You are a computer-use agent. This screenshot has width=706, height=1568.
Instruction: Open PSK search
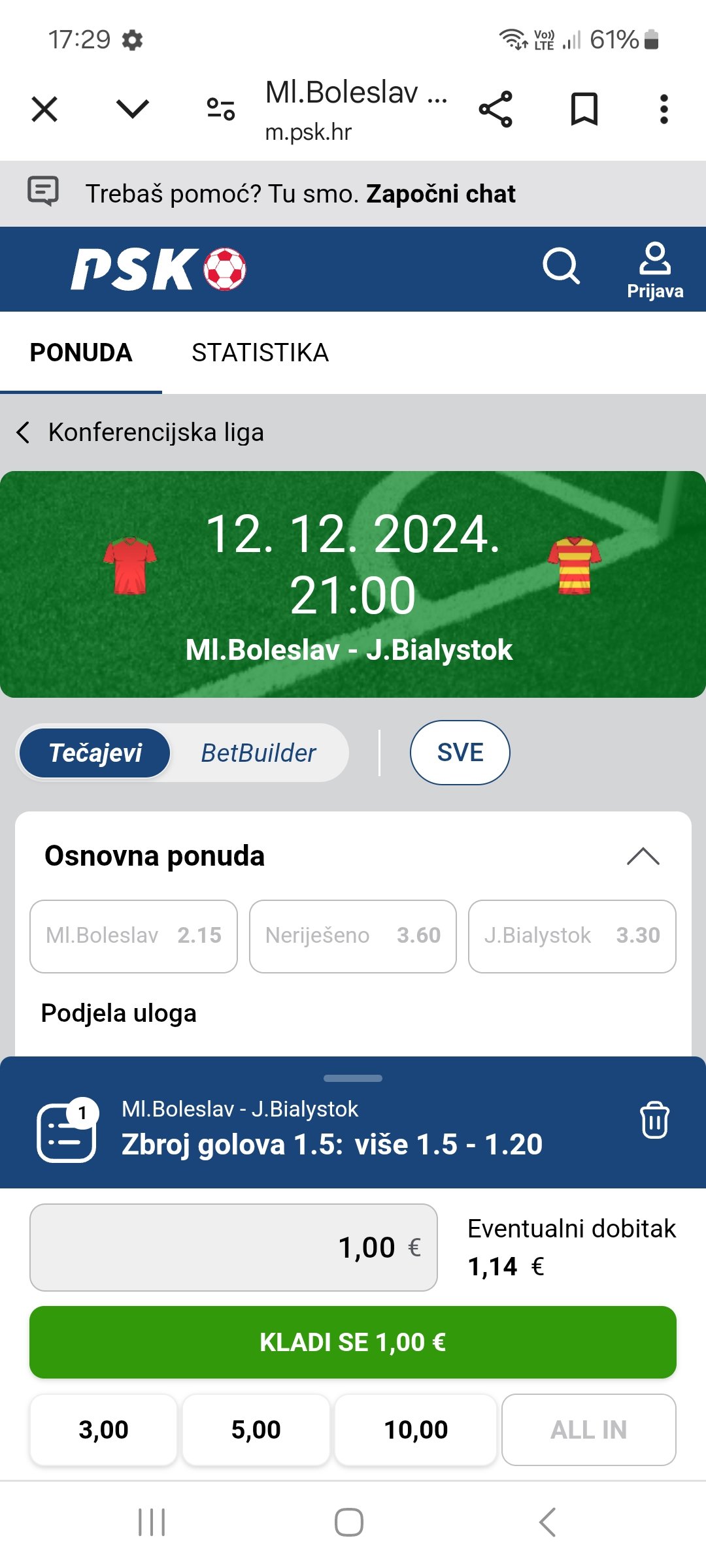tap(561, 267)
